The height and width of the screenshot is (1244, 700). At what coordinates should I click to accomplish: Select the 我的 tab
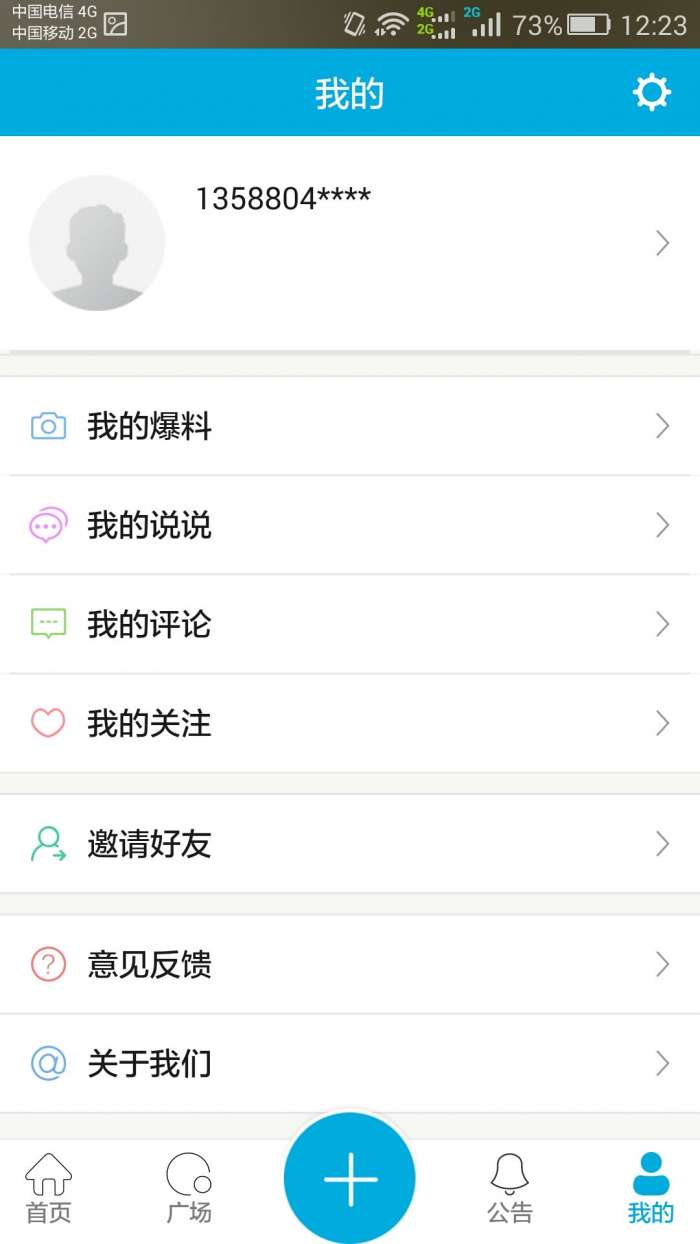click(x=651, y=1190)
